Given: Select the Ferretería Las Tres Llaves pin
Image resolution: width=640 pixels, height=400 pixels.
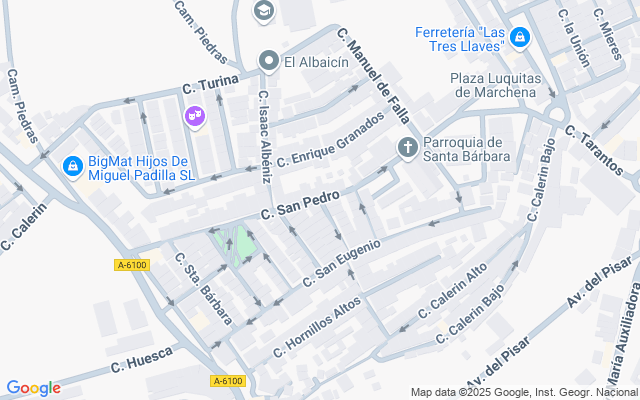Looking at the screenshot, I should pyautogui.click(x=520, y=38).
